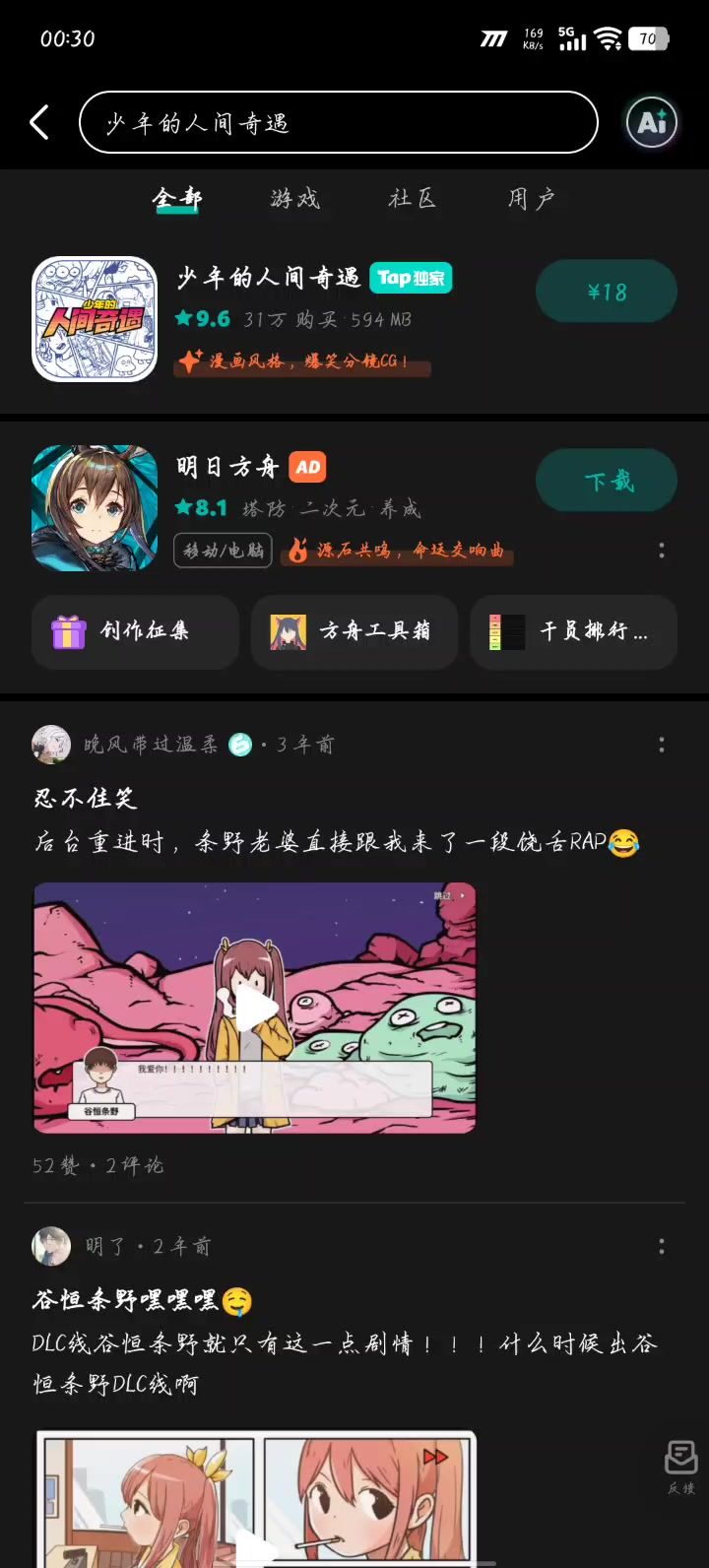Open the 少年的人间奇遇 game page
The width and height of the screenshot is (709, 1568).
click(268, 279)
